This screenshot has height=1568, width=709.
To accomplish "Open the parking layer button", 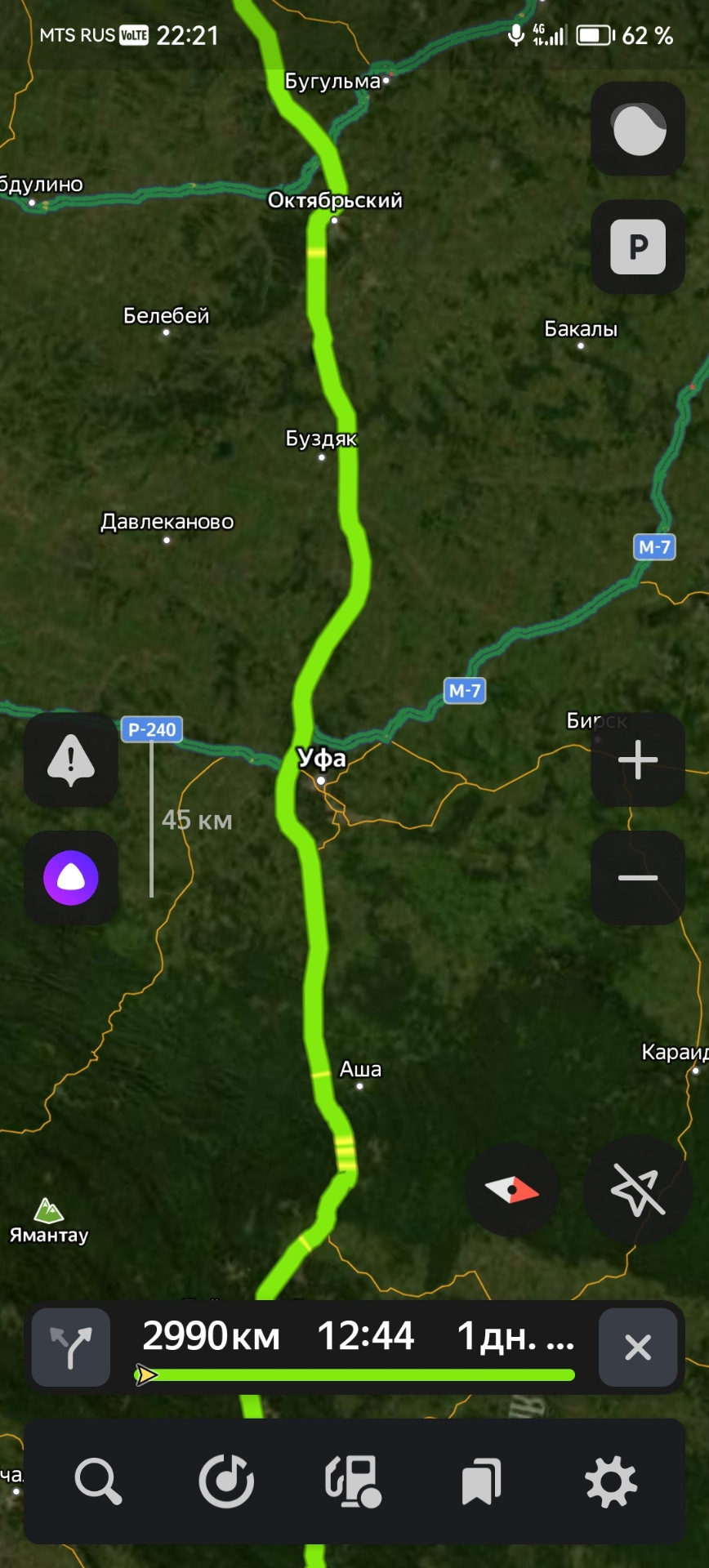I will tap(638, 247).
